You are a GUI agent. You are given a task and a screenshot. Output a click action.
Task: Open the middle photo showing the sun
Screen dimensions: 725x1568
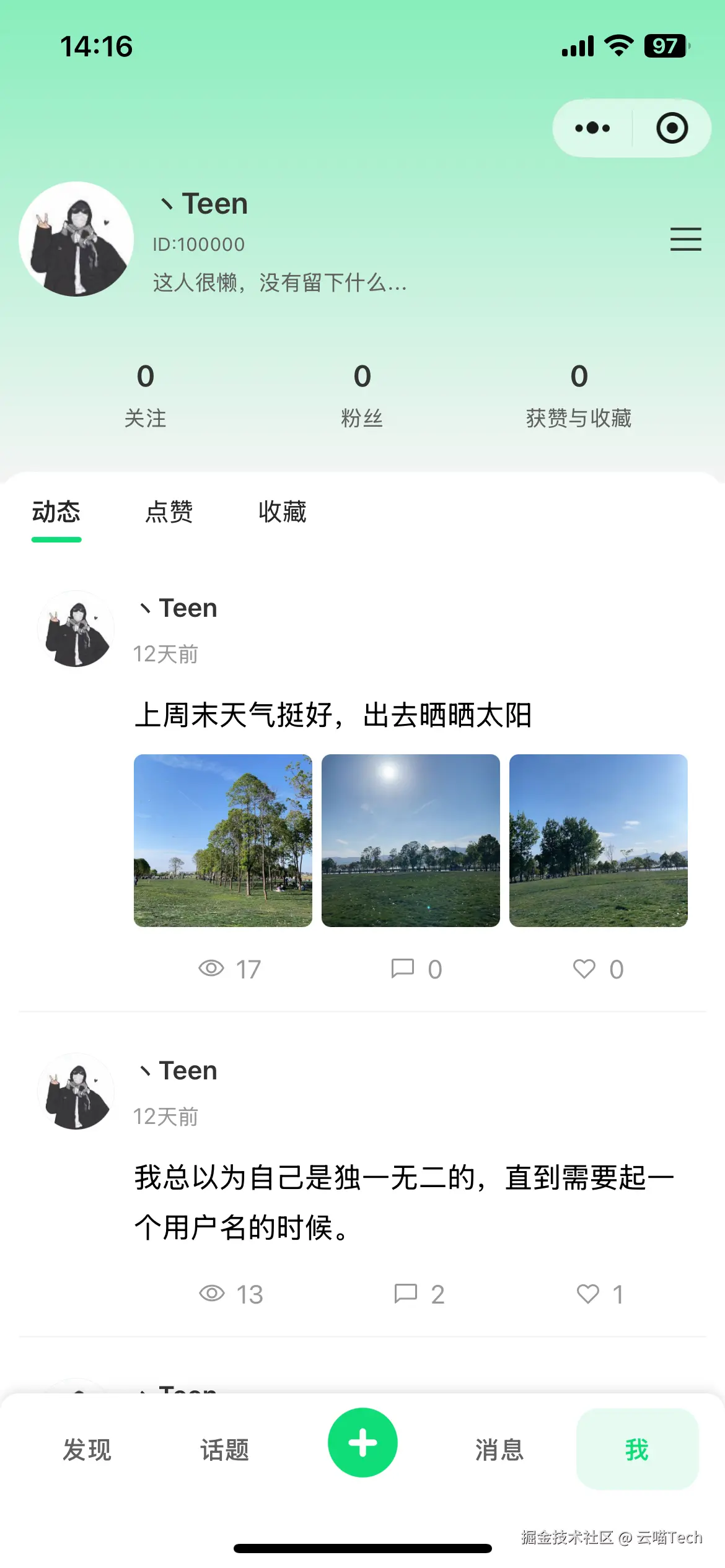[411, 840]
